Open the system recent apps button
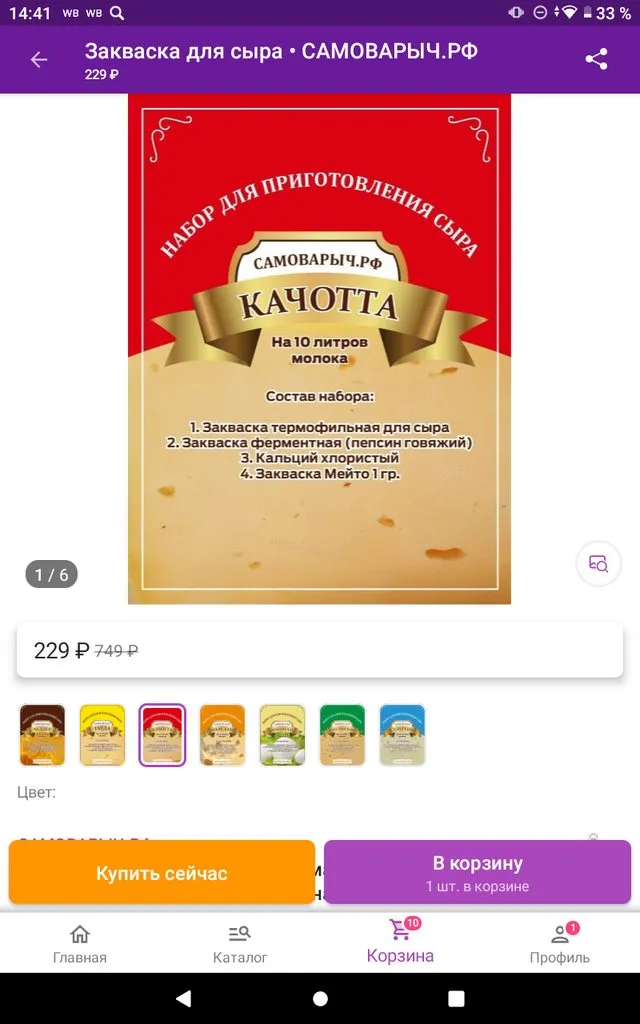The width and height of the screenshot is (640, 1024). (x=456, y=998)
